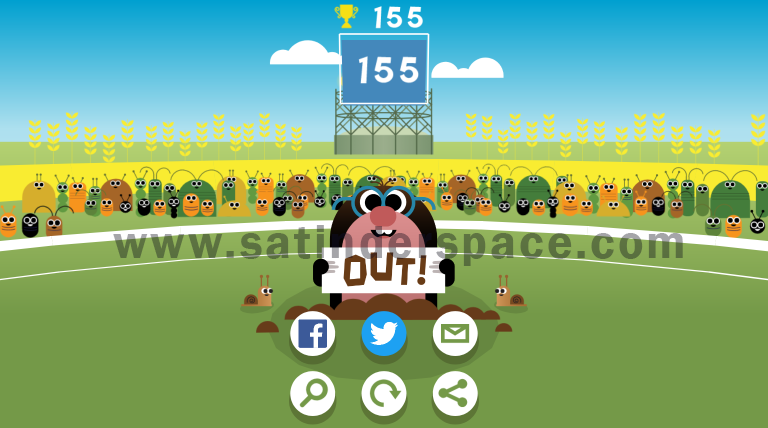Open the share options icon

click(x=455, y=394)
